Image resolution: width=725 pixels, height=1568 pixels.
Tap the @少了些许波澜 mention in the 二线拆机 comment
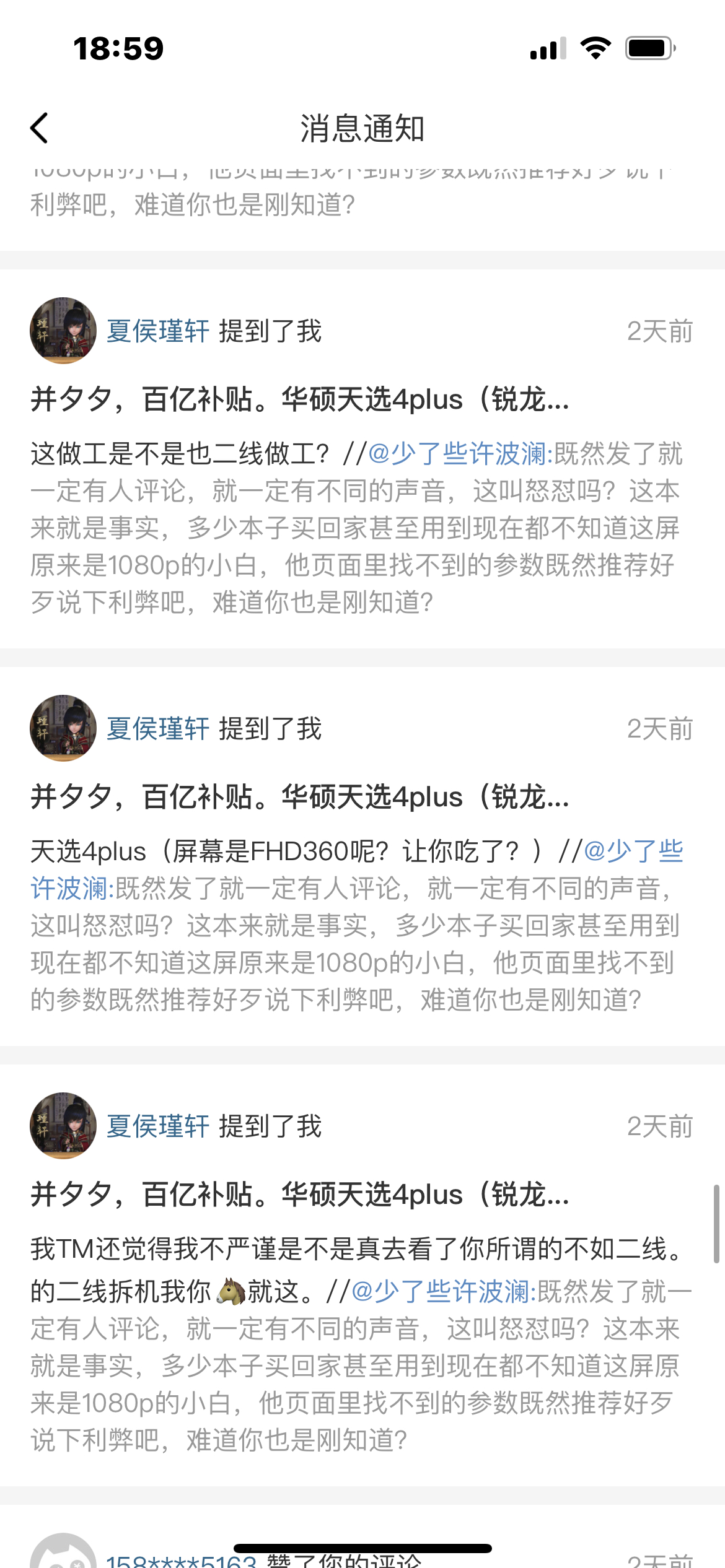coord(443,1292)
